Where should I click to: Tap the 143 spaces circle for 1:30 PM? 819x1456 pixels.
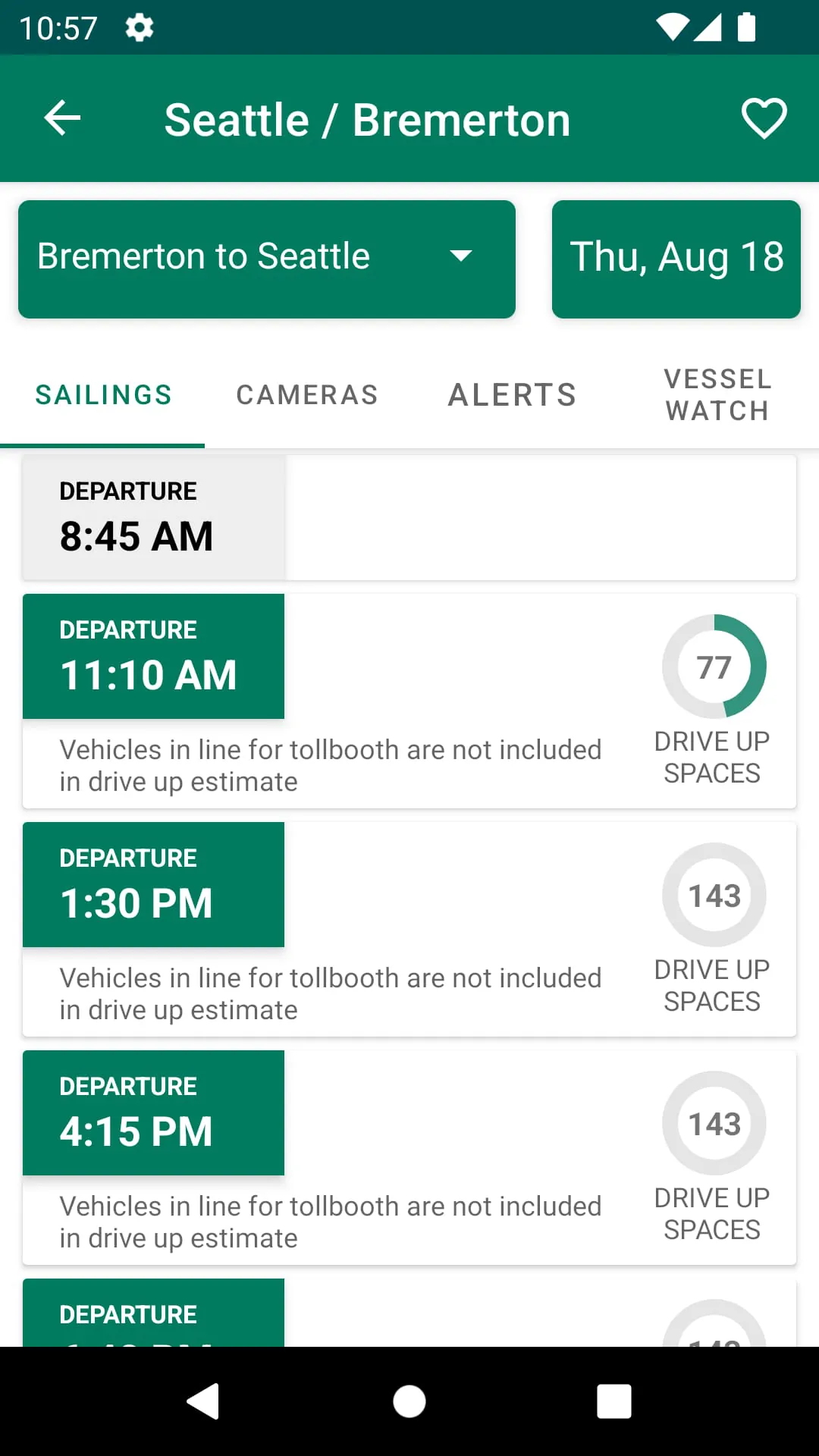714,895
